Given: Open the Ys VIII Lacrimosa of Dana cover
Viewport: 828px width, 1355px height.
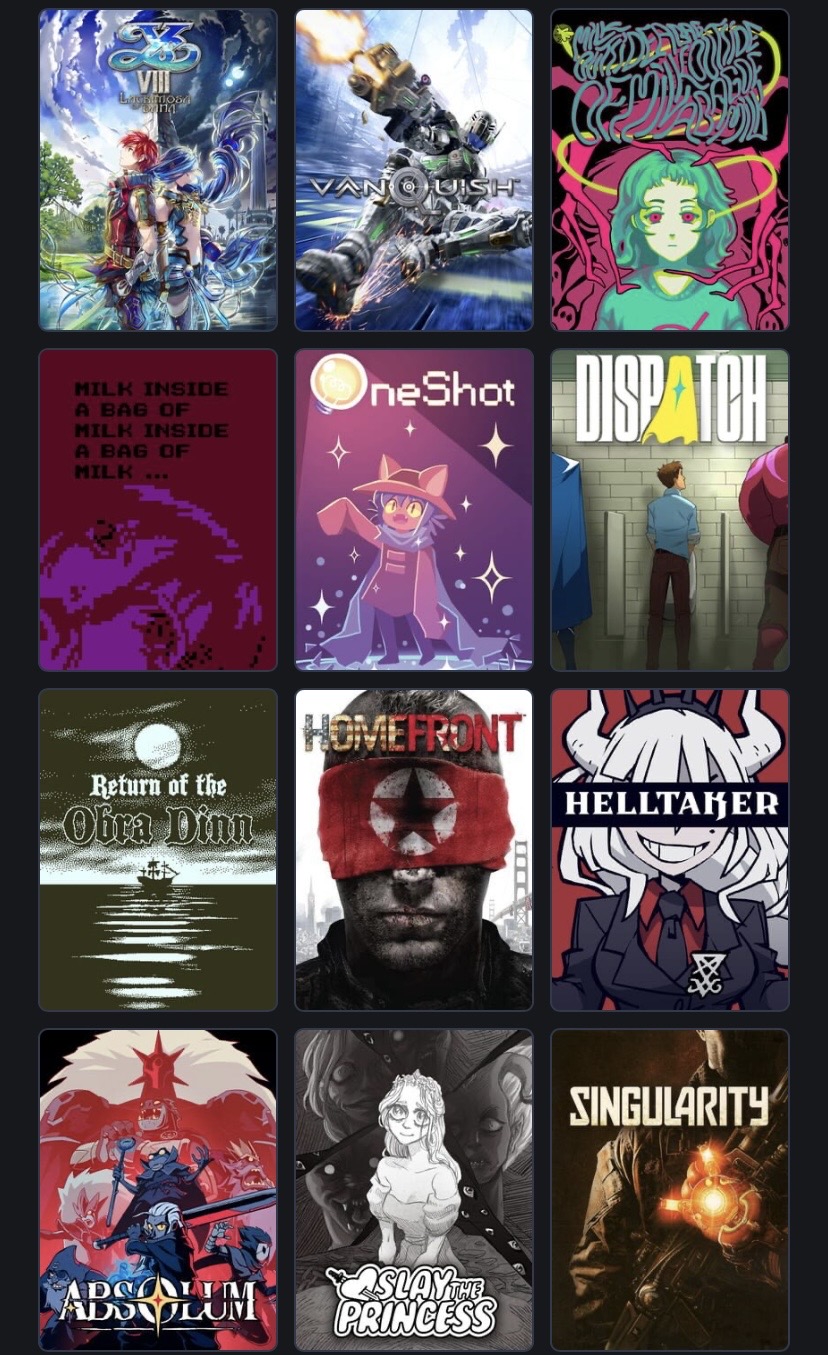Looking at the screenshot, I should coord(158,170).
